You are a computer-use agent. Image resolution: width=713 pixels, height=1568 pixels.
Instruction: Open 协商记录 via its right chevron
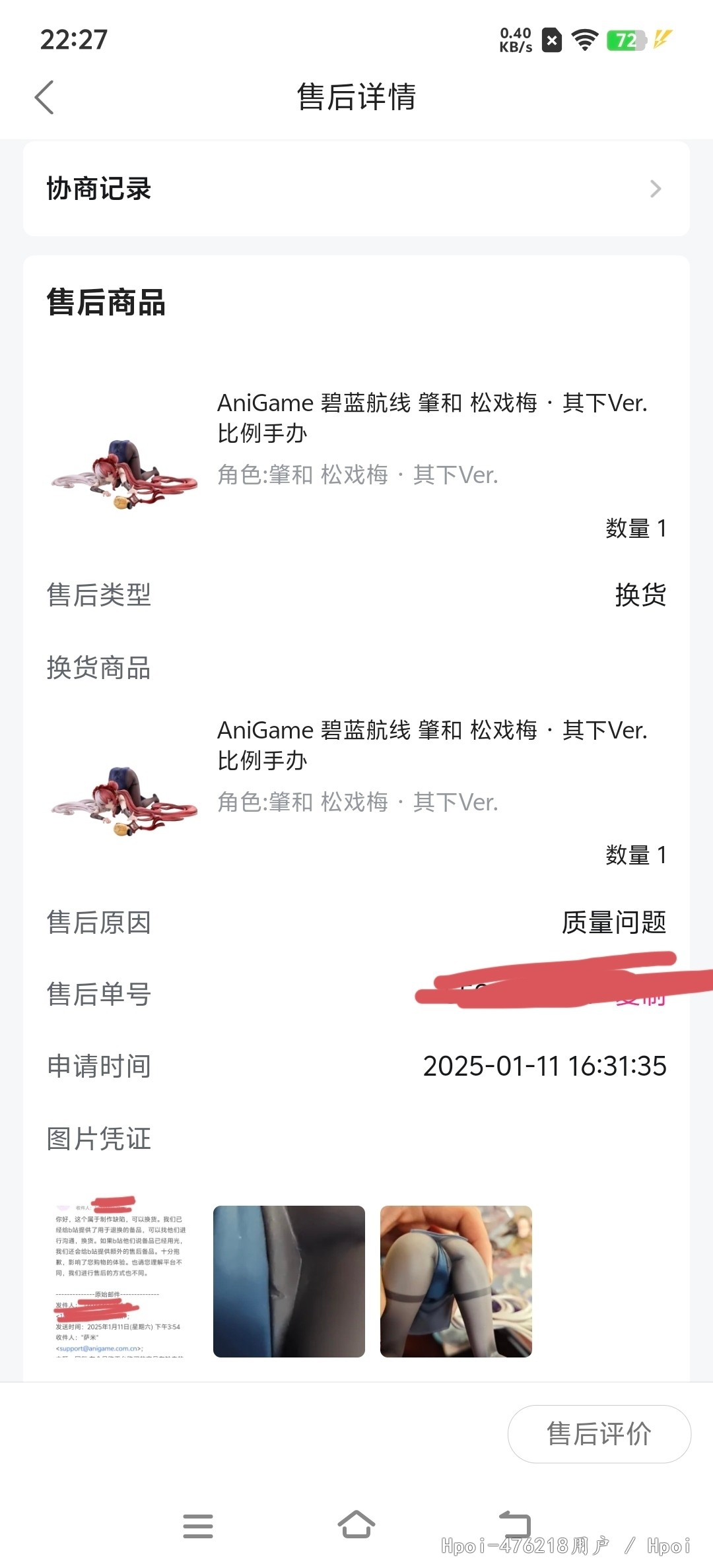656,189
